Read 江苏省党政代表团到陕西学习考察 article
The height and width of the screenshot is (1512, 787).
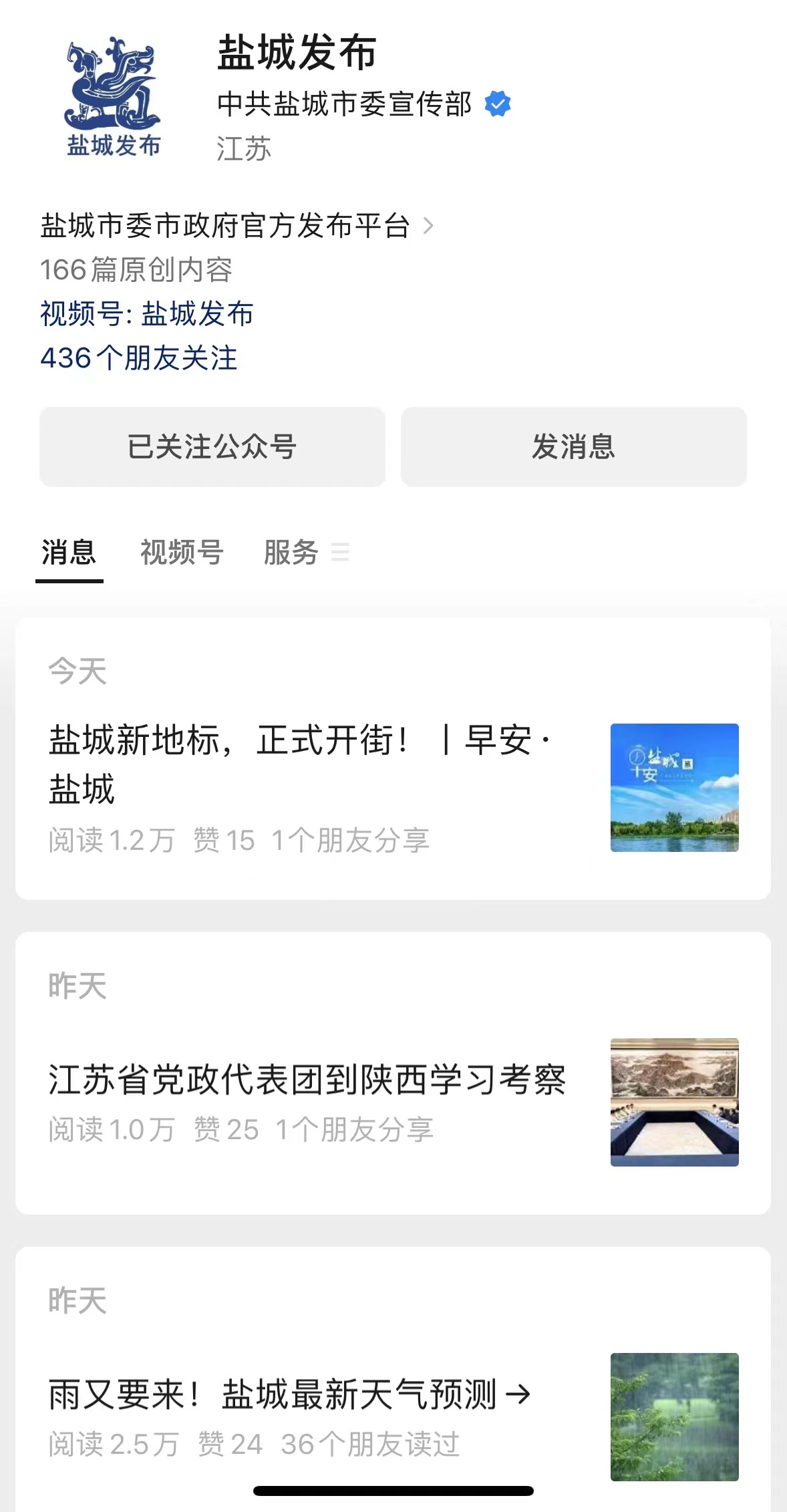tap(307, 1080)
